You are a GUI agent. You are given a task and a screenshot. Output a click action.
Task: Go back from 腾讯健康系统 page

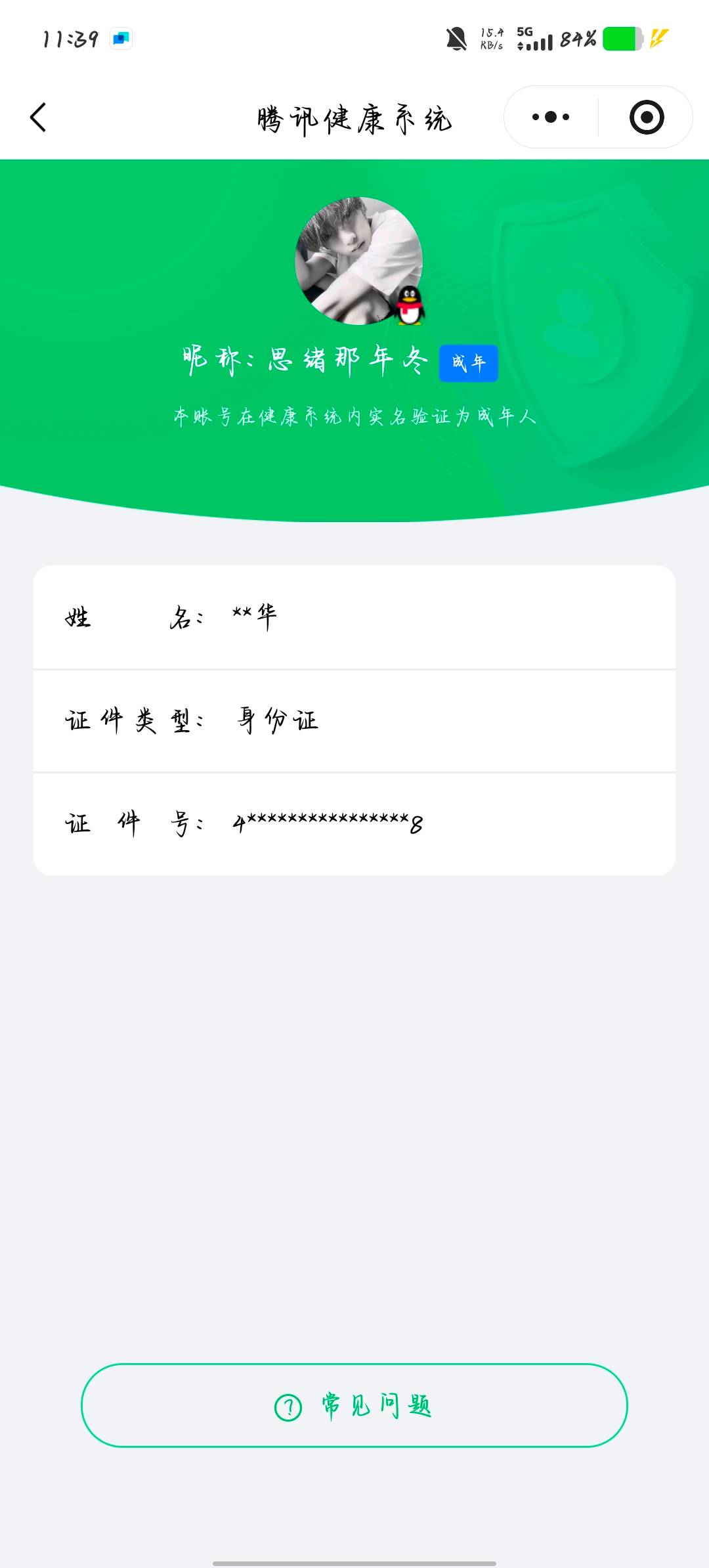38,118
